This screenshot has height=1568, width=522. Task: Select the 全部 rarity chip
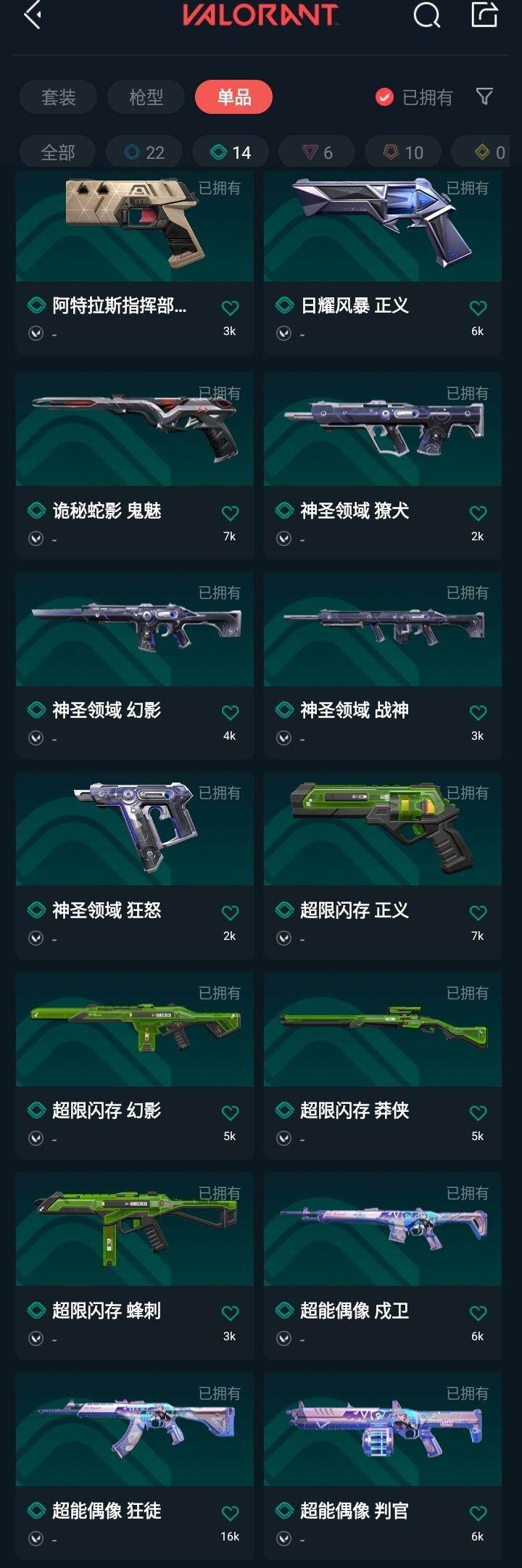(58, 152)
